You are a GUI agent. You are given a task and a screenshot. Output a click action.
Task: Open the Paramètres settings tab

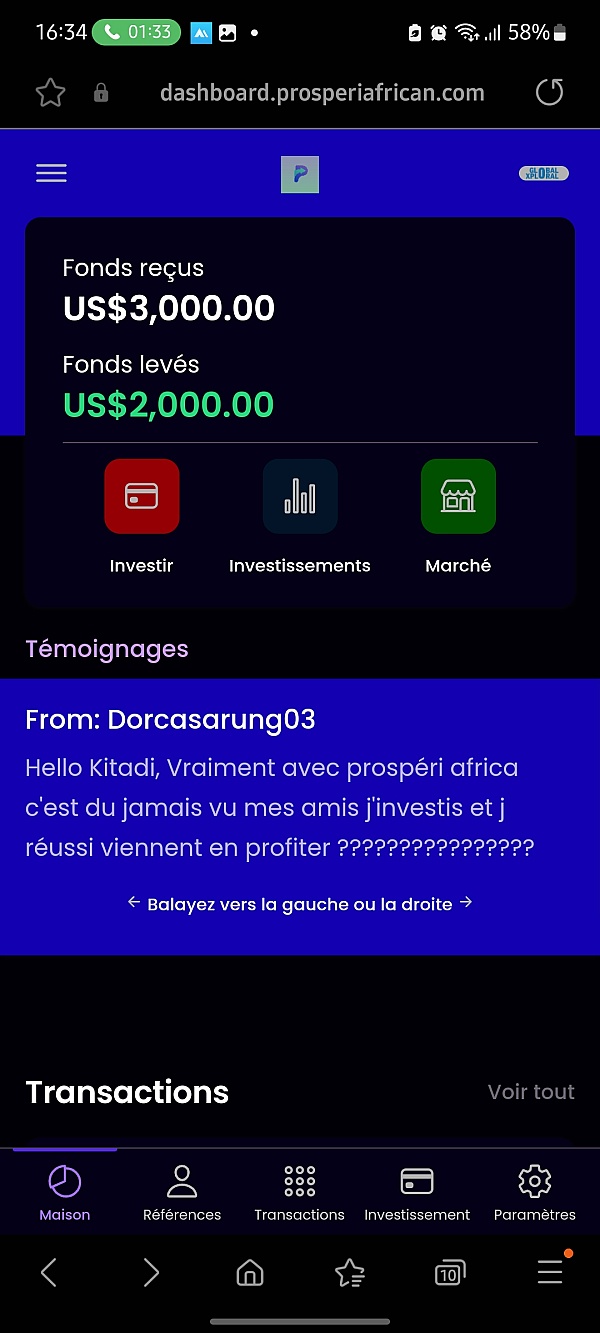pos(534,1193)
